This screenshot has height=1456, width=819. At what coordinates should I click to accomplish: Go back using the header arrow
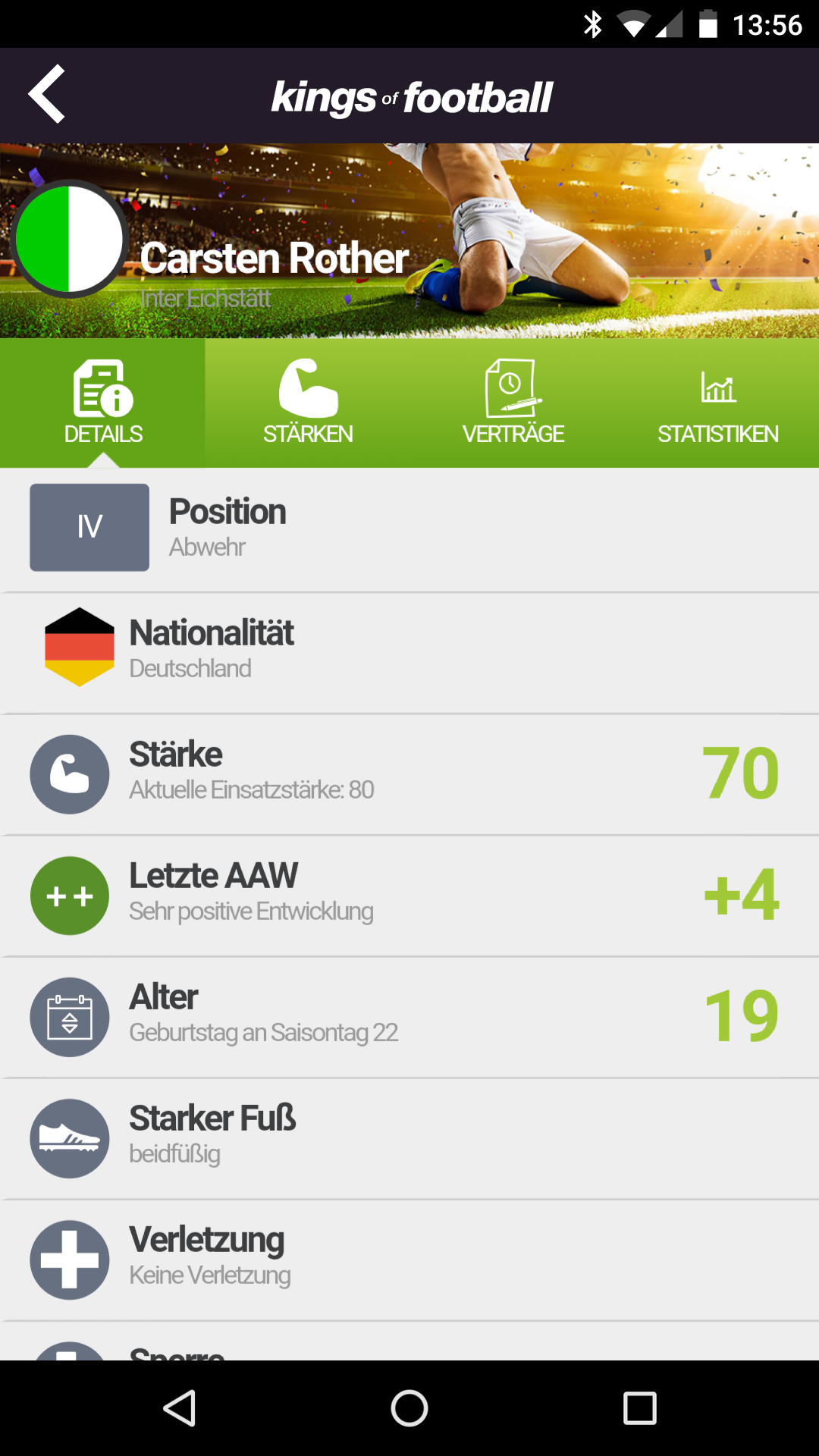[47, 95]
